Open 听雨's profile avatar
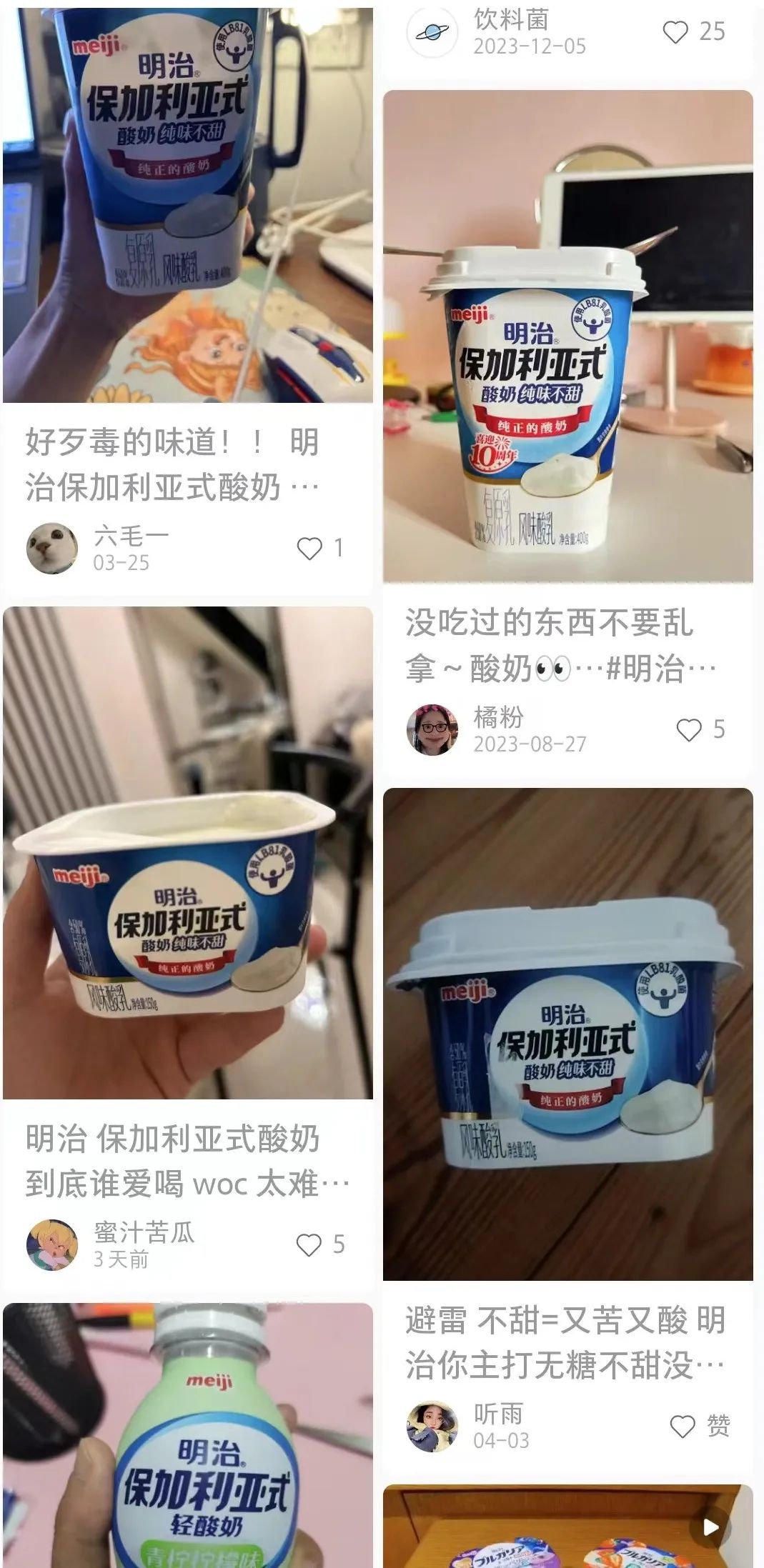 [432, 1427]
